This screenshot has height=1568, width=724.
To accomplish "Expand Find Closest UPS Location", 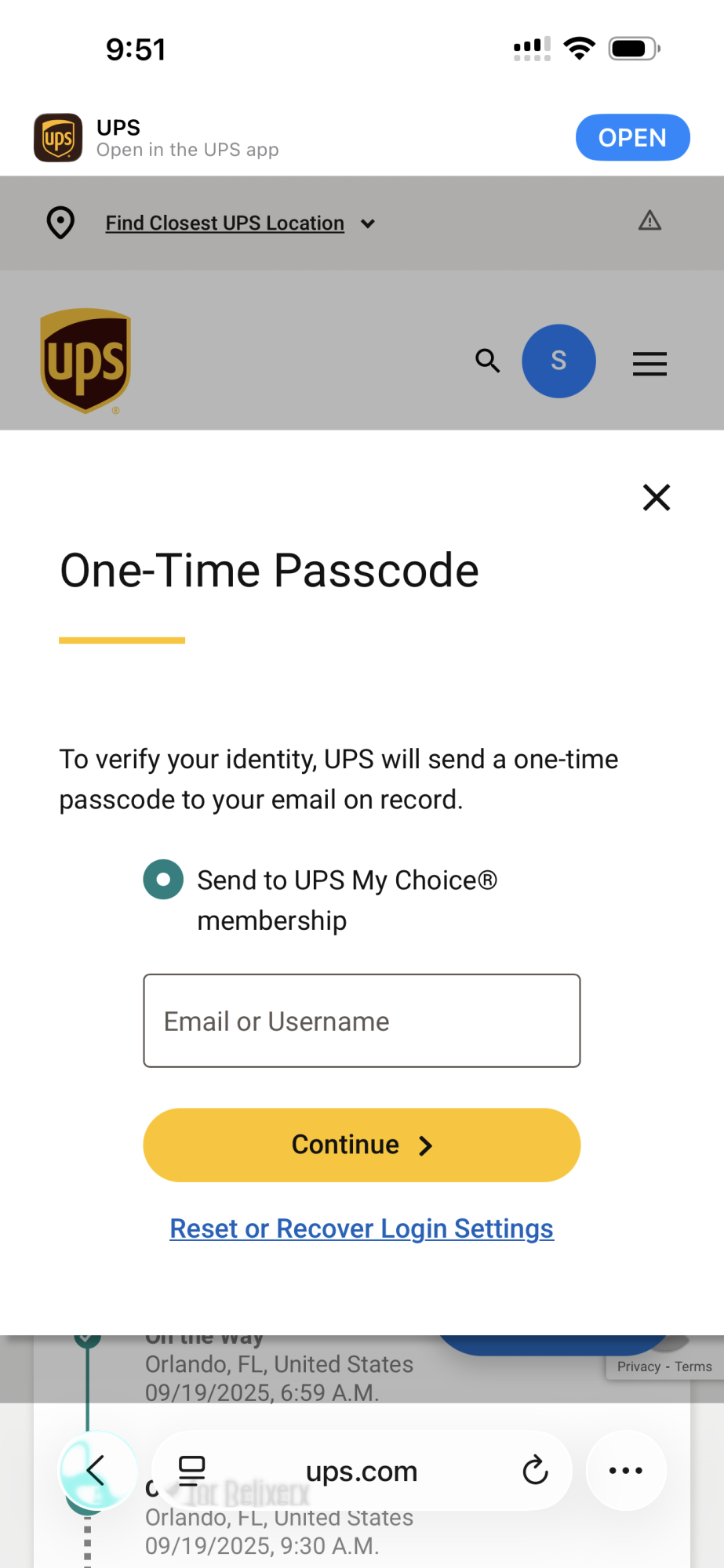I will click(x=240, y=223).
